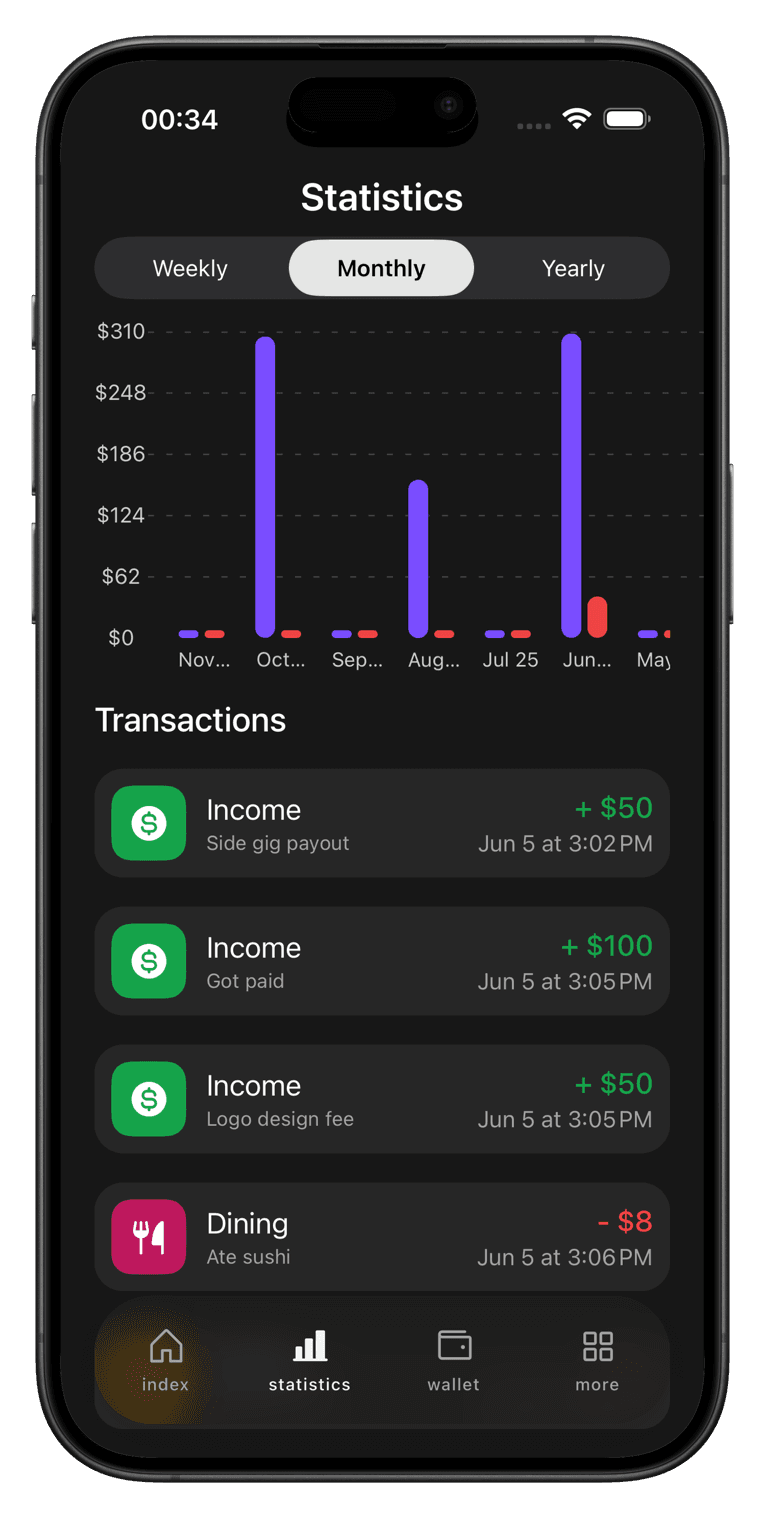
Task: Click the Dining fork-and-knife icon
Action: pos(148,1237)
